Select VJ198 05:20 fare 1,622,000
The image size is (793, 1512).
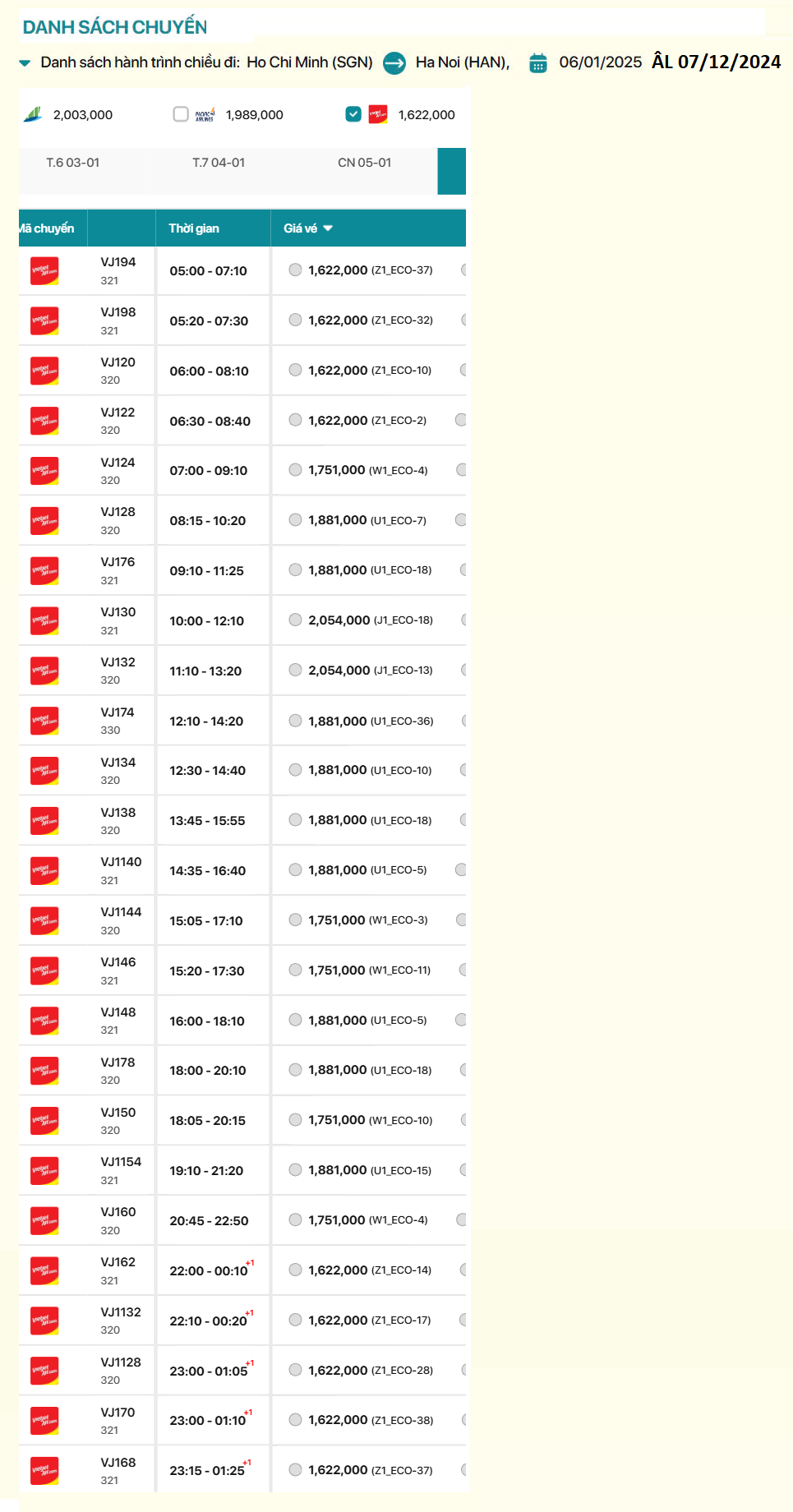[295, 320]
